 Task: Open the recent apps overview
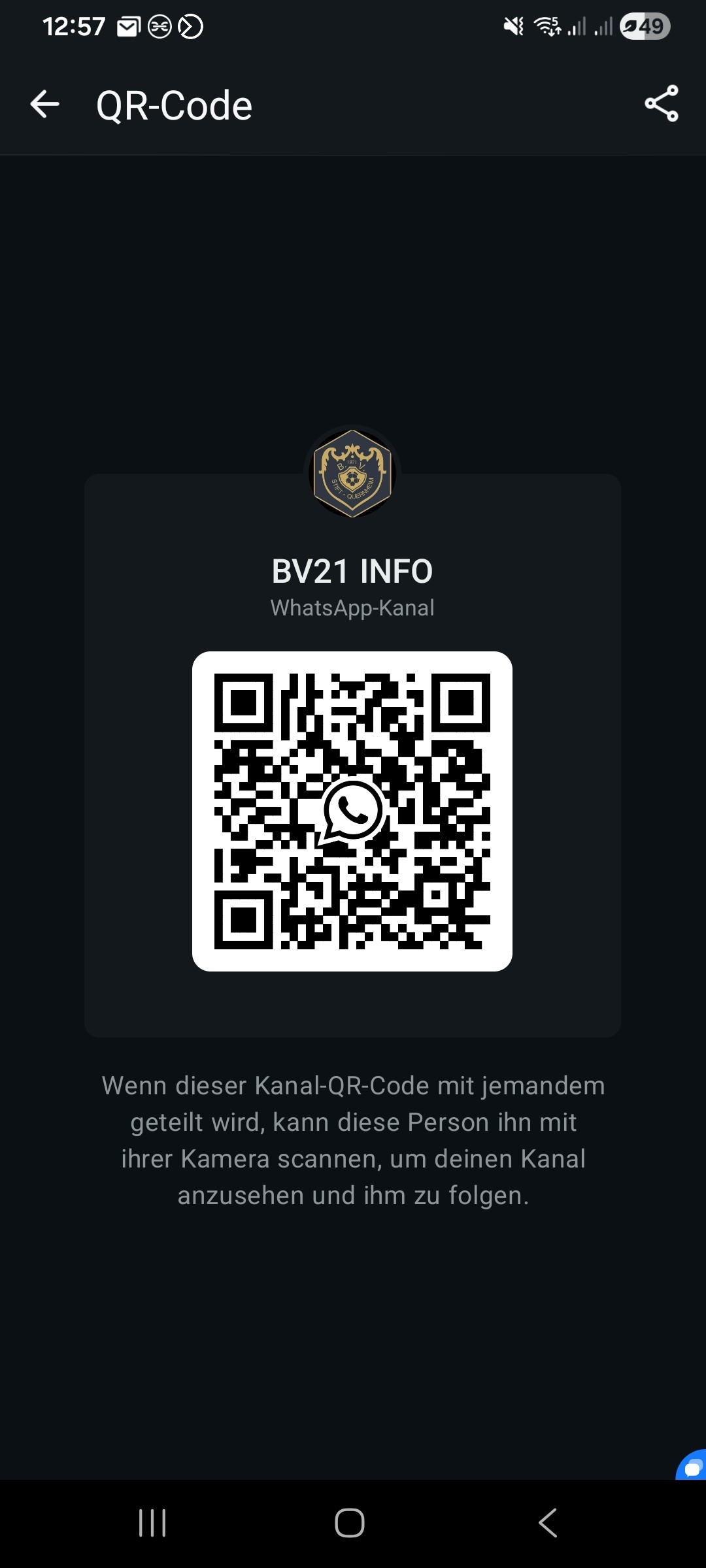coord(152,1523)
